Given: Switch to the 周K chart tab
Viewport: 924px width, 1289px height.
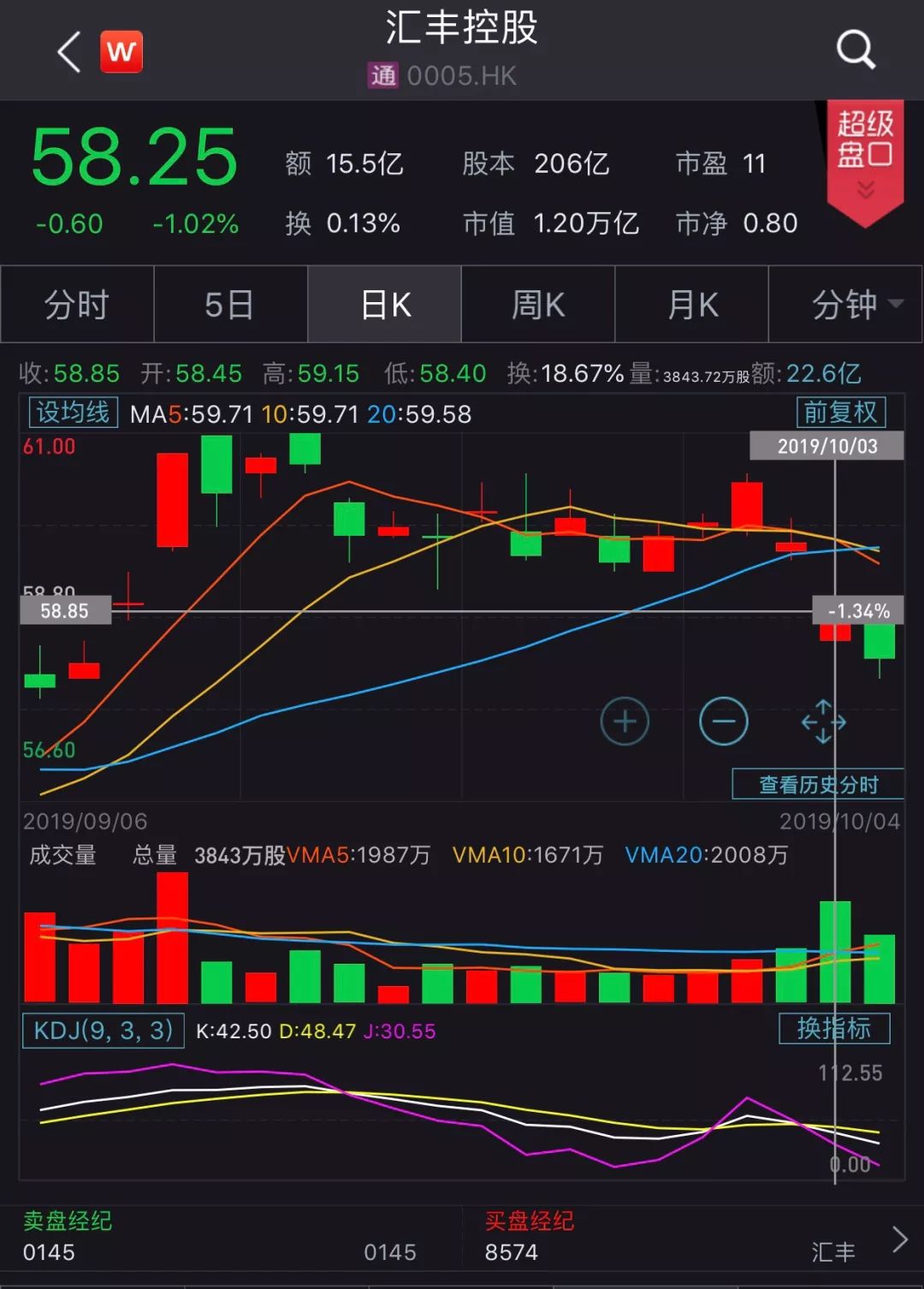Looking at the screenshot, I should [x=538, y=305].
